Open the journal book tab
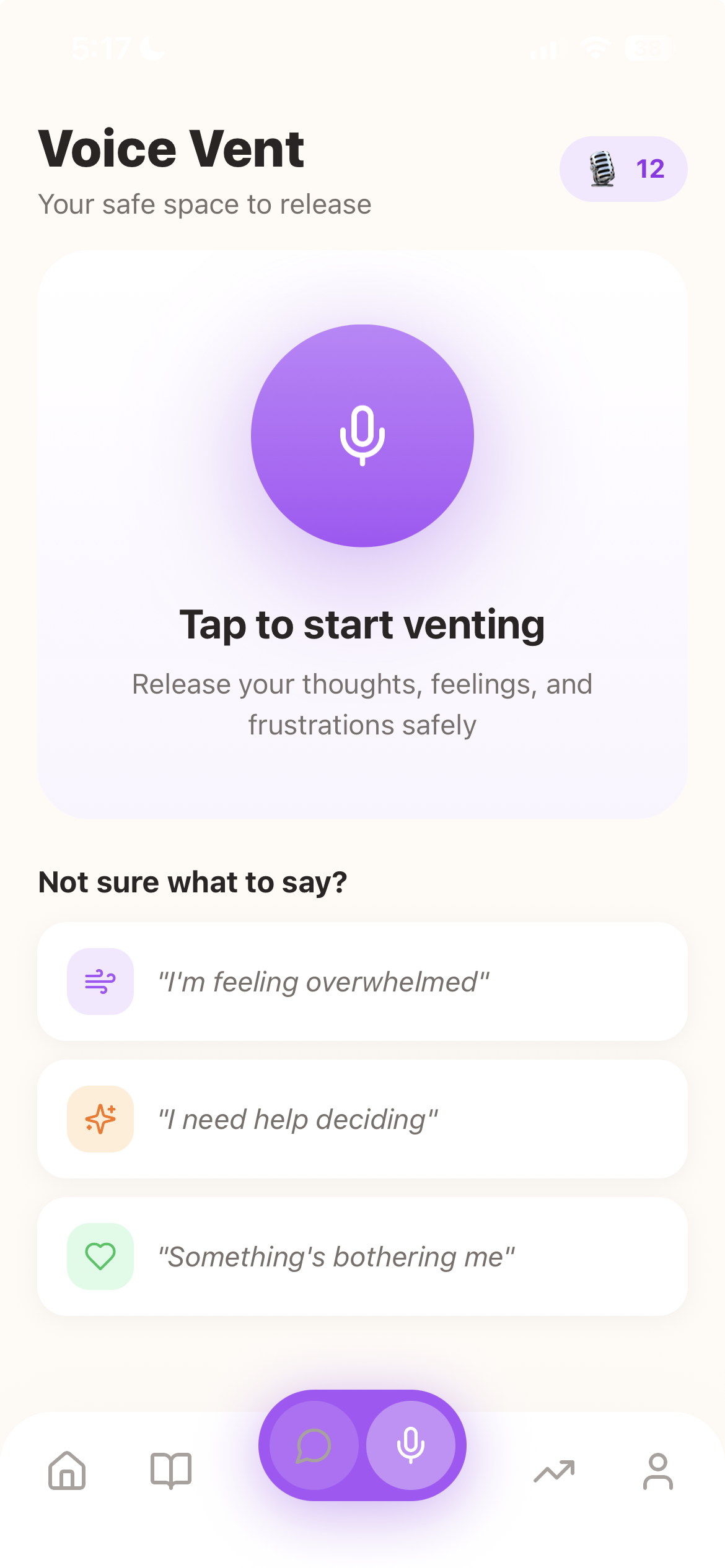Image resolution: width=725 pixels, height=1568 pixels. point(171,1470)
